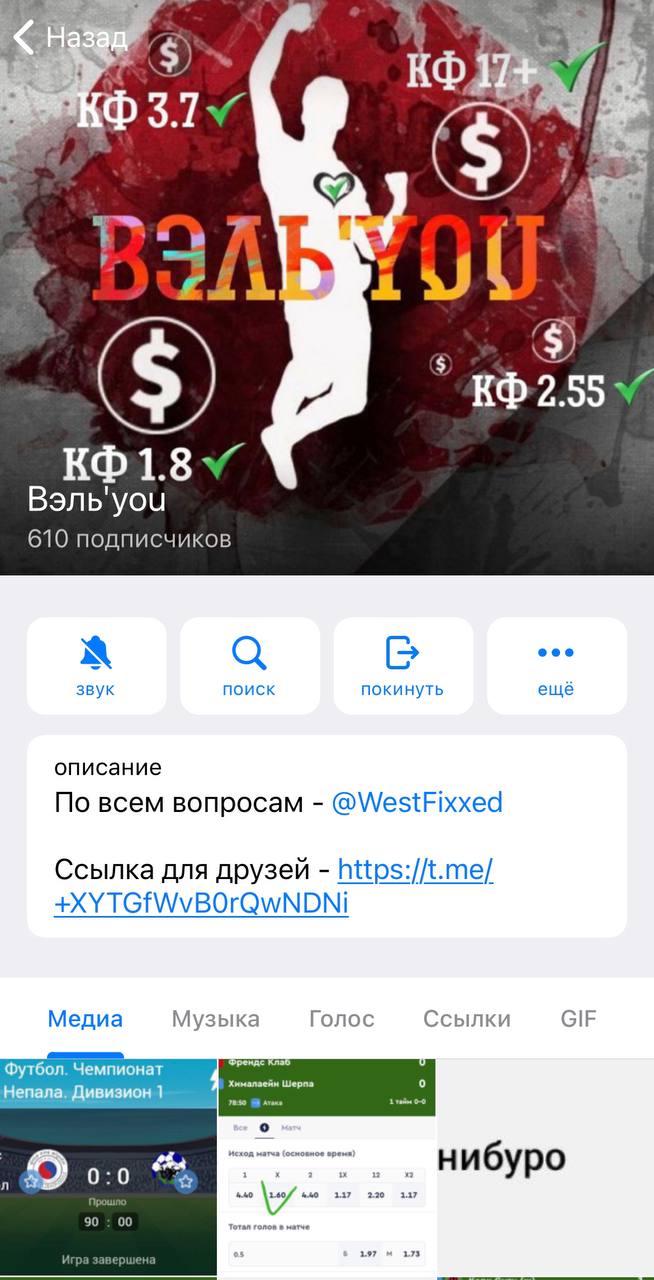Image resolution: width=654 pixels, height=1280 pixels.
Task: Open the betting odds screenshot with green checkmark
Action: point(326,1168)
